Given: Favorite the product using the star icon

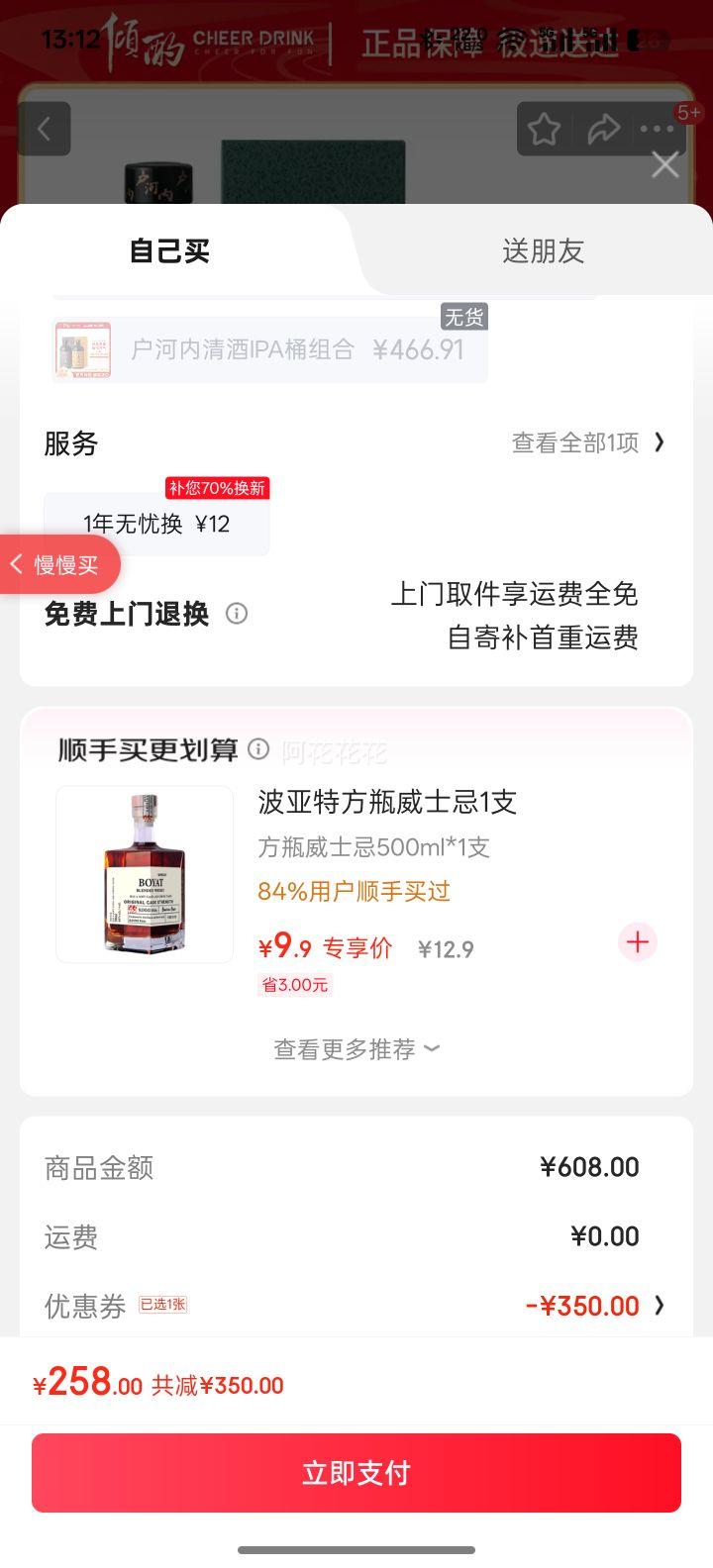Looking at the screenshot, I should tap(545, 129).
